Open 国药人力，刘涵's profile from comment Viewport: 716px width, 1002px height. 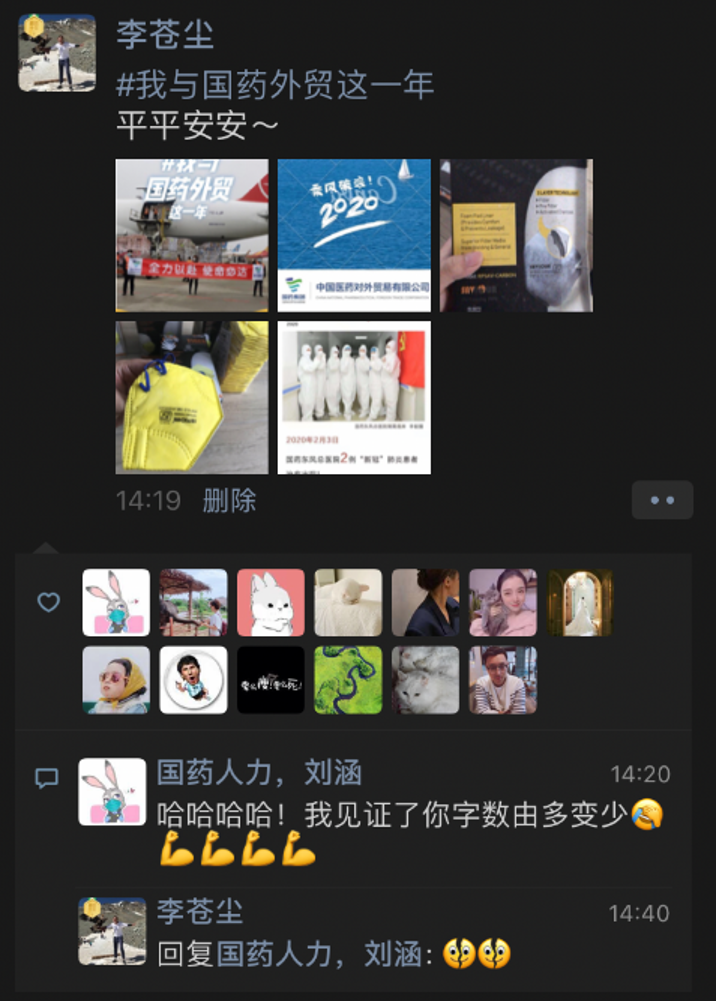point(259,772)
